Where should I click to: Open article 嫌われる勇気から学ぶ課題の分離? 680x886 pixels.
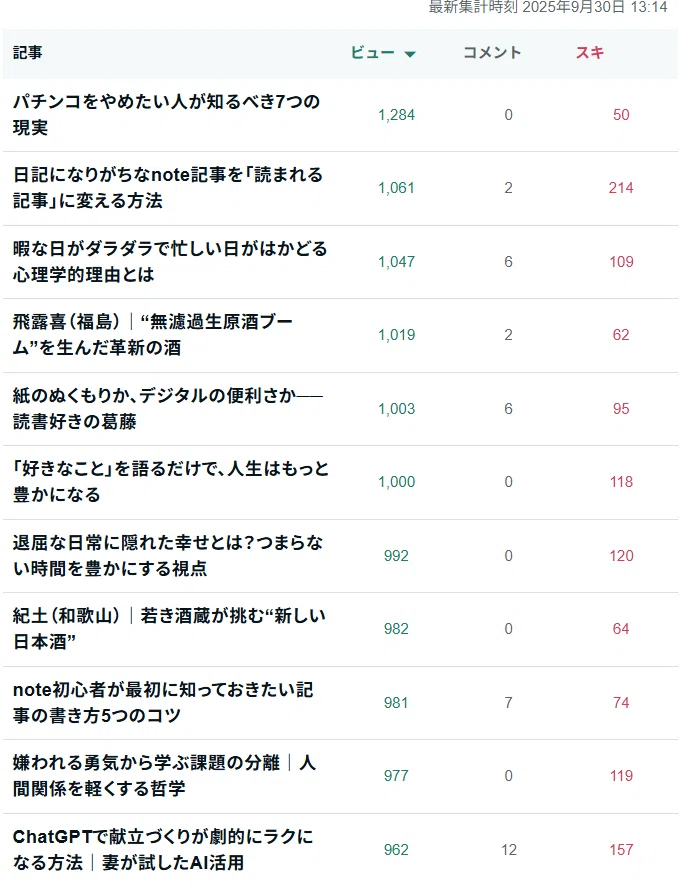pyautogui.click(x=164, y=775)
